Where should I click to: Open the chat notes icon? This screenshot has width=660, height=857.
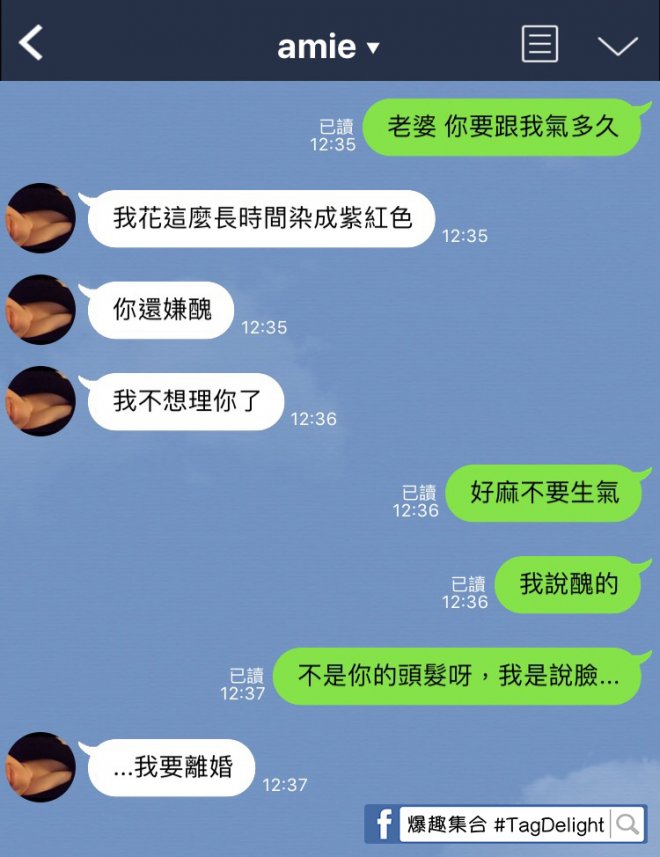(540, 45)
